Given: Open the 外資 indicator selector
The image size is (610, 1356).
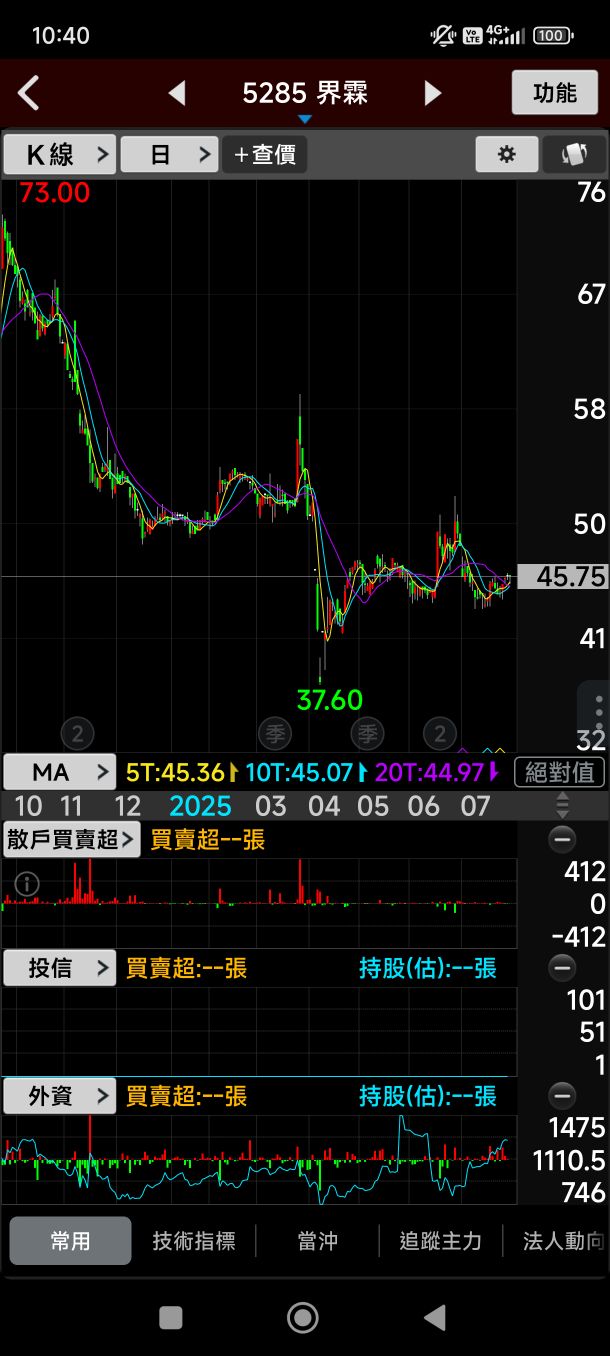Looking at the screenshot, I should click(x=60, y=1096).
